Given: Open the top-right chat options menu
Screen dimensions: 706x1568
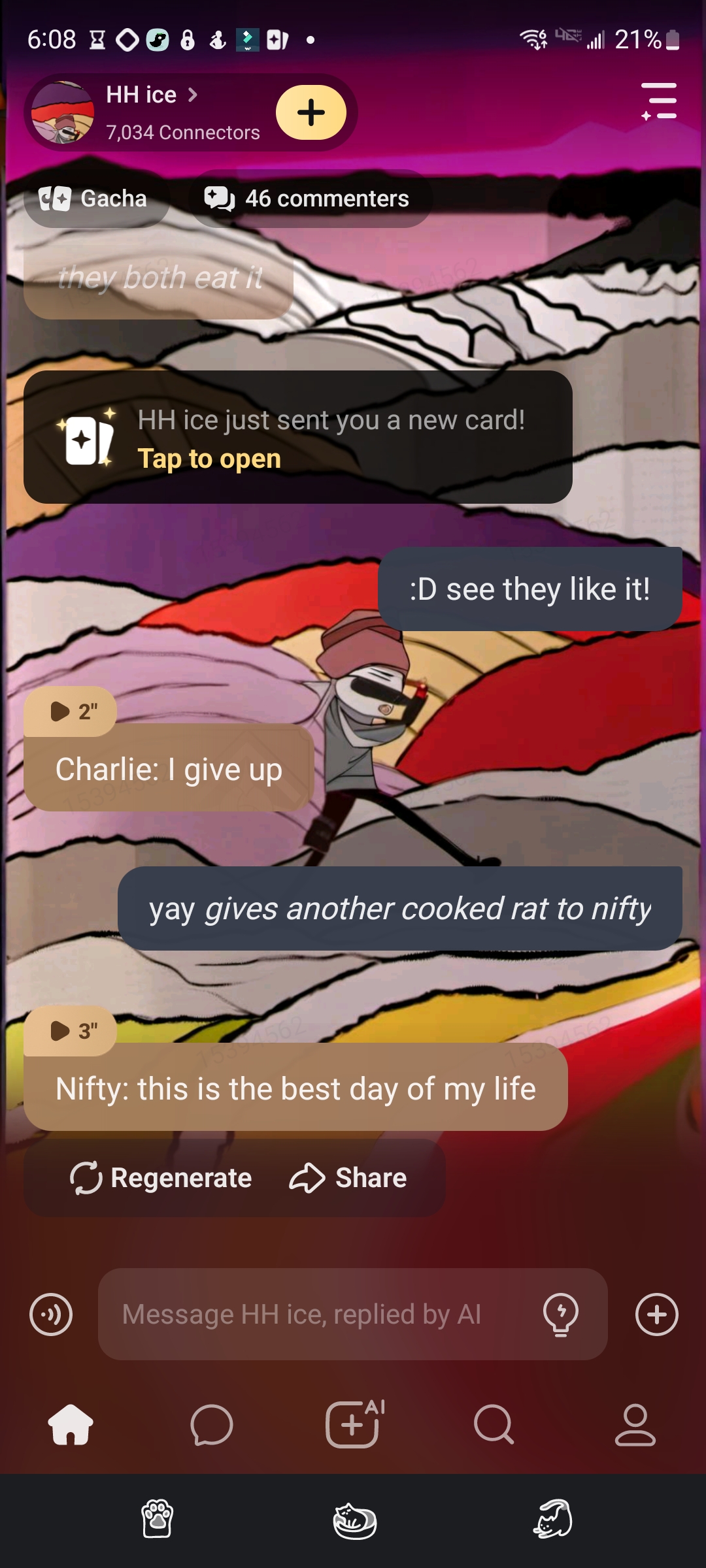Looking at the screenshot, I should tap(659, 102).
